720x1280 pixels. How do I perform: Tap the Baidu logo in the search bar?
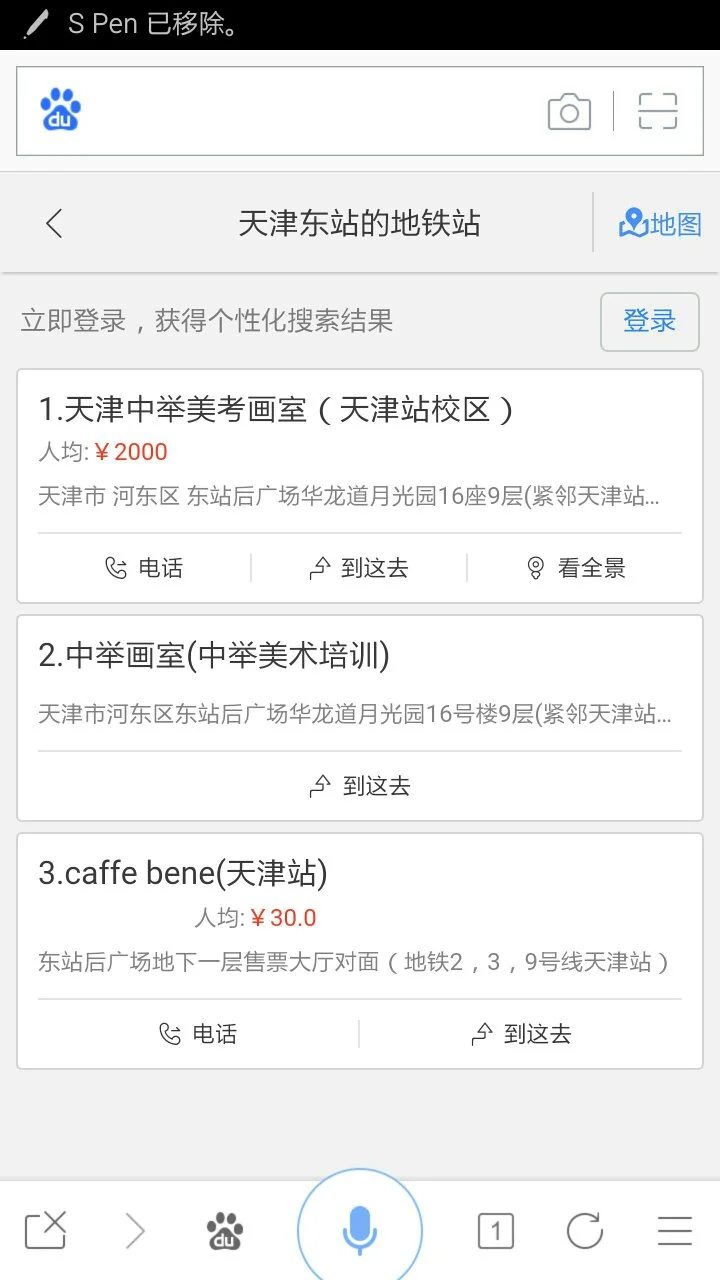pos(57,111)
